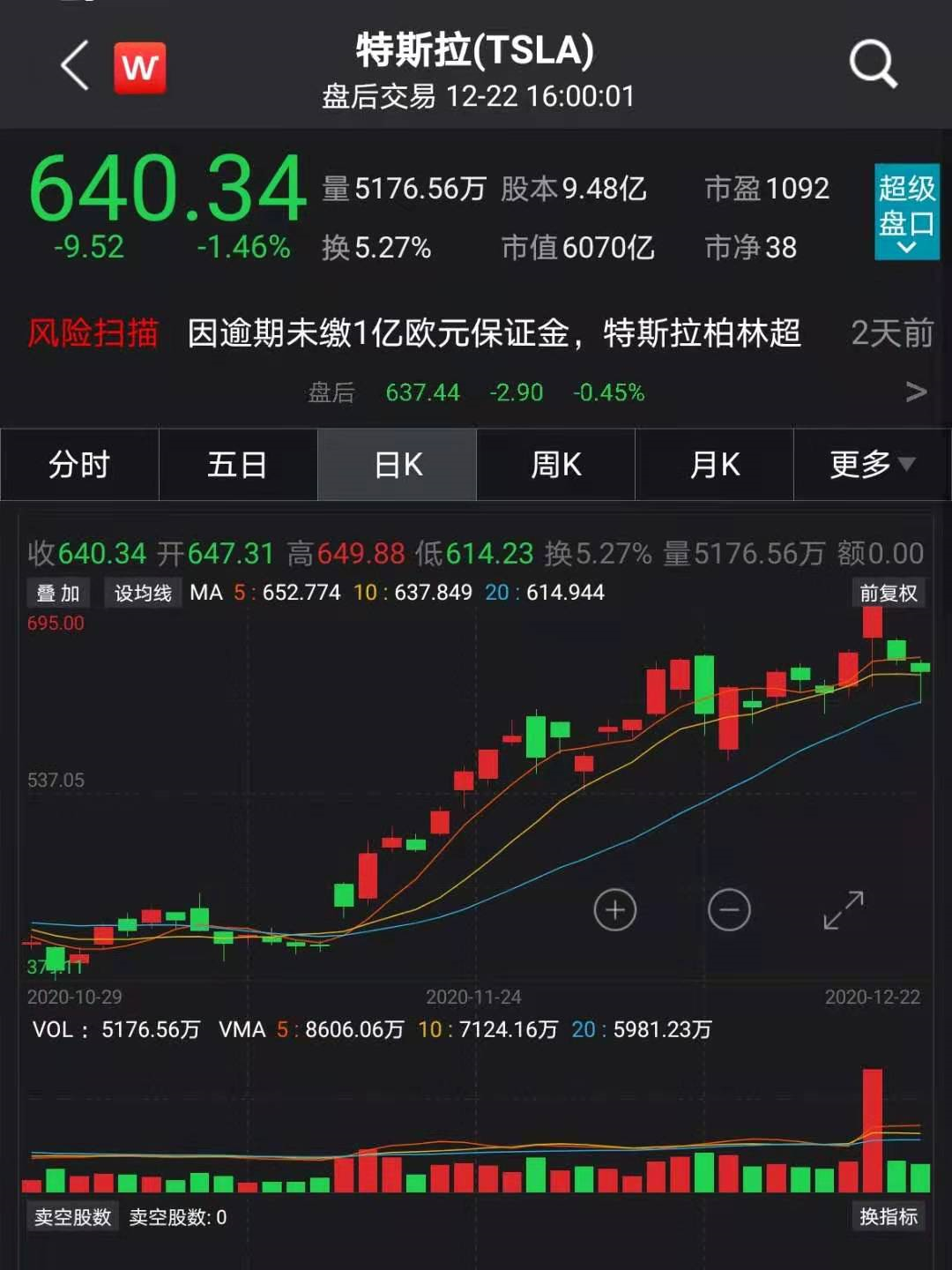Open the 盘后 after-hours quote arrow

pyautogui.click(x=916, y=392)
